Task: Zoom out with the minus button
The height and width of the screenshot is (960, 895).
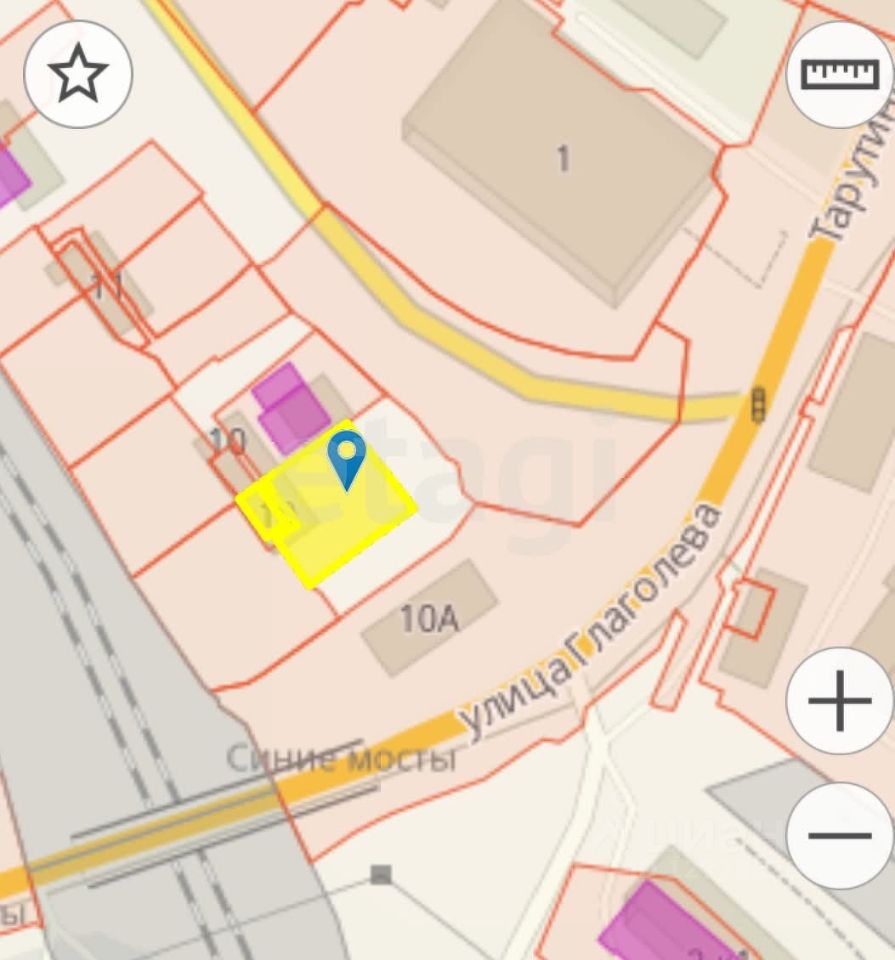Action: (839, 835)
